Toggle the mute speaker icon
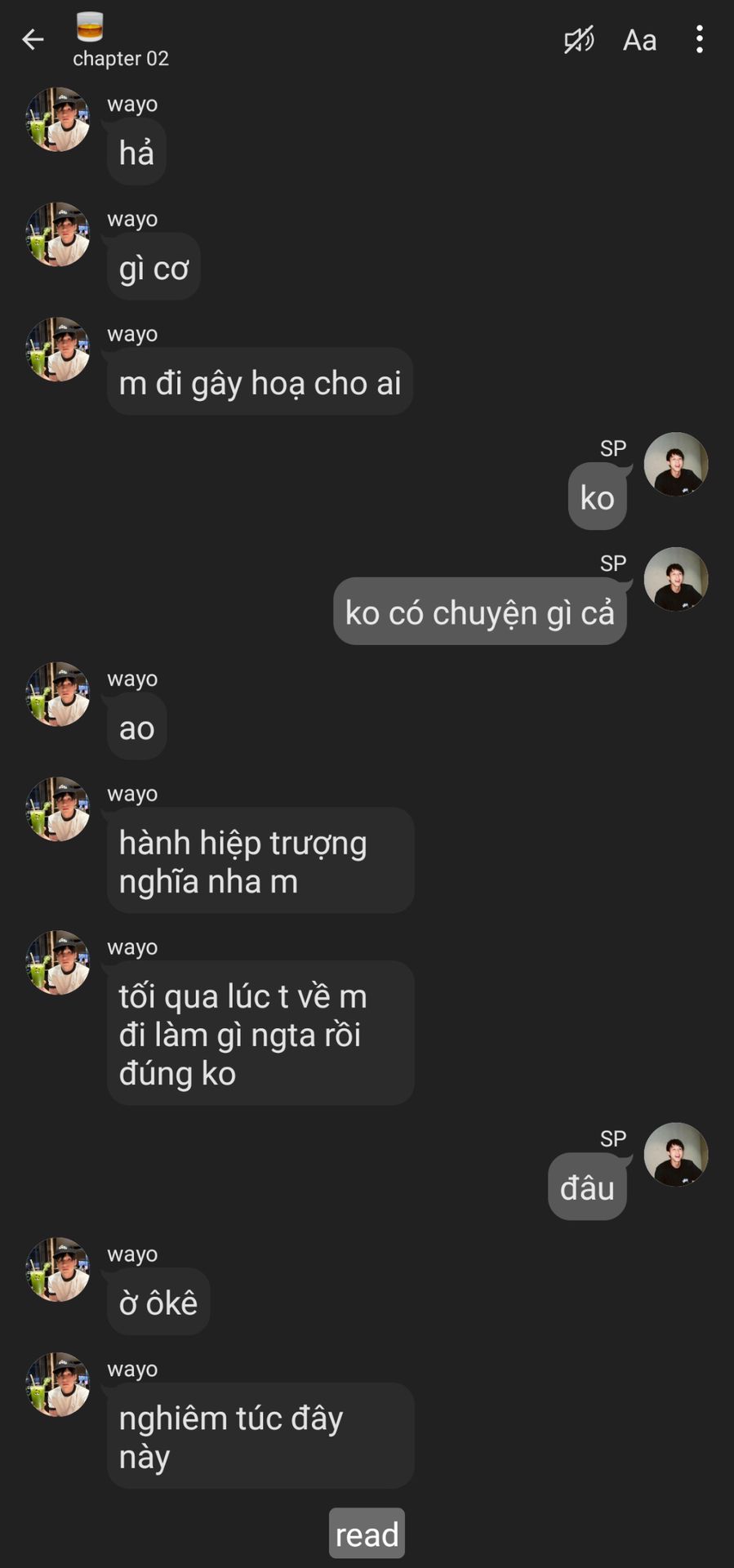734x1568 pixels. (579, 39)
